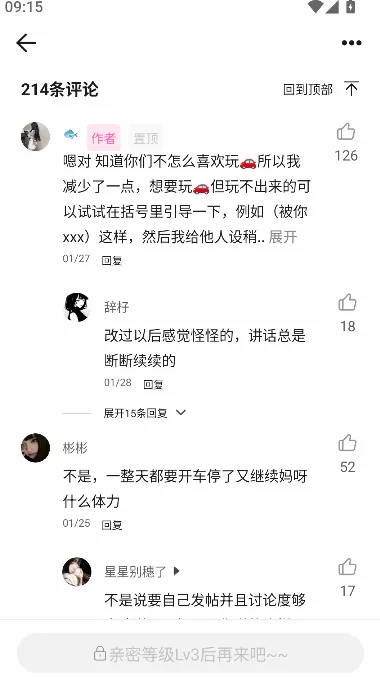Go back using the top-left arrow
Screen dimensions: 380x678
[x=26, y=43]
